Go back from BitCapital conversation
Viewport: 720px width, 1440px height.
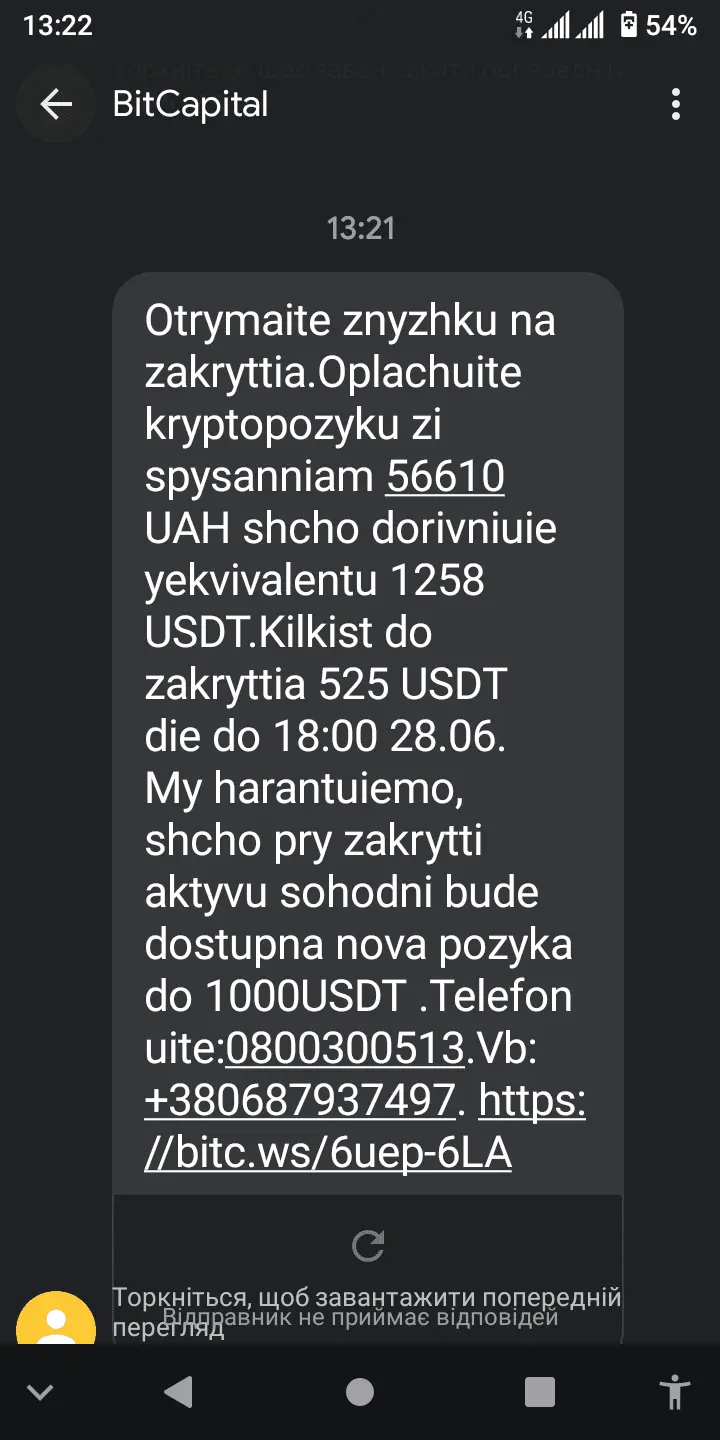56,104
